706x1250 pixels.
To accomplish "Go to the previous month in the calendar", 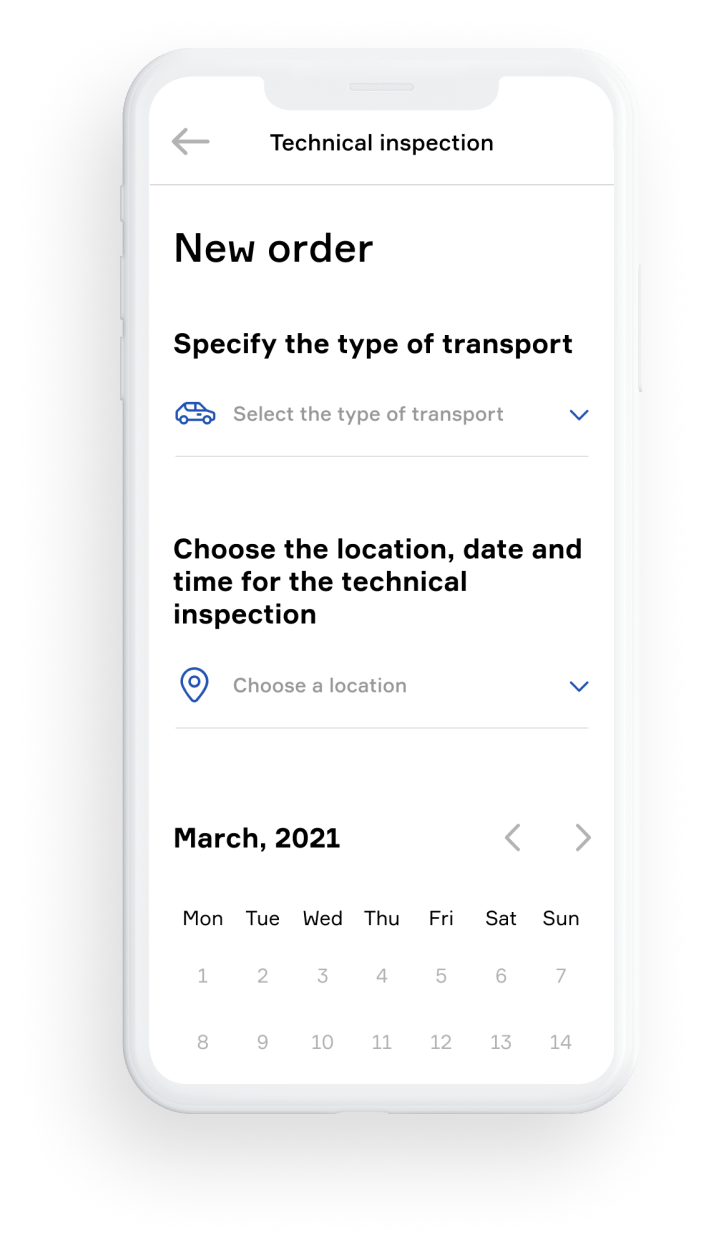I will click(513, 838).
